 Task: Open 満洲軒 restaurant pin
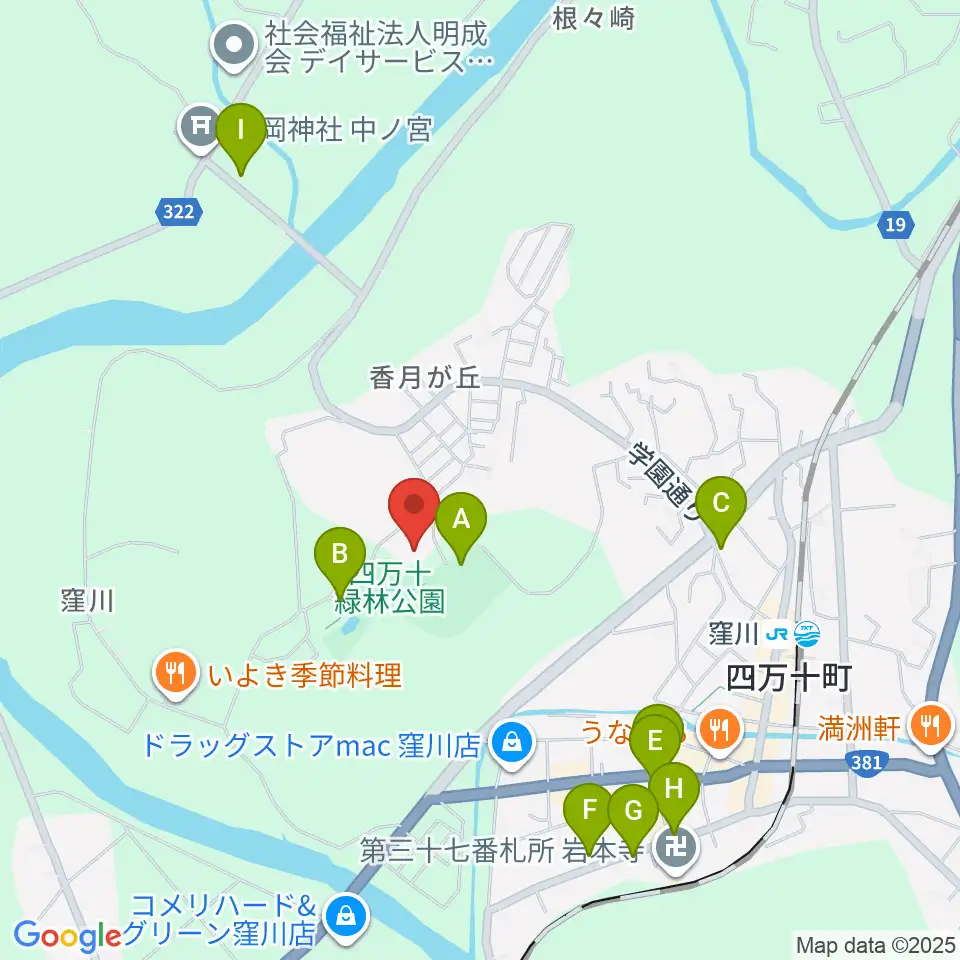click(932, 727)
